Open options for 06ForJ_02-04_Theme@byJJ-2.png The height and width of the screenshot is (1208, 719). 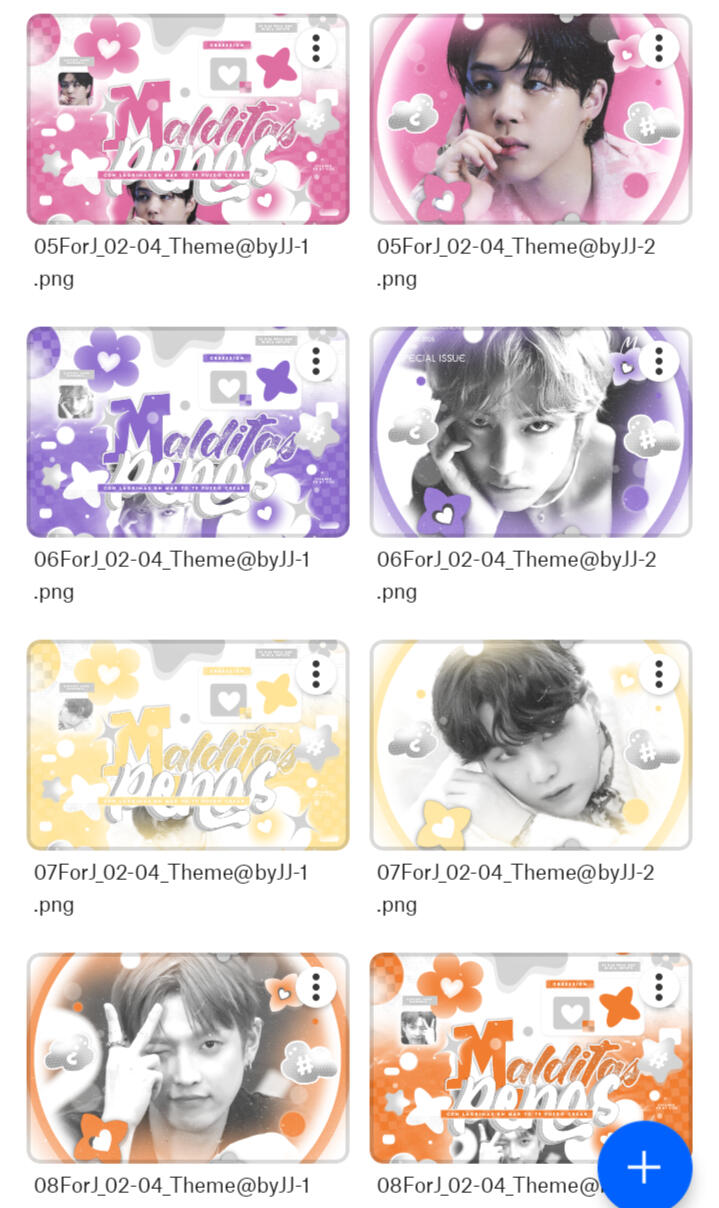tap(659, 360)
